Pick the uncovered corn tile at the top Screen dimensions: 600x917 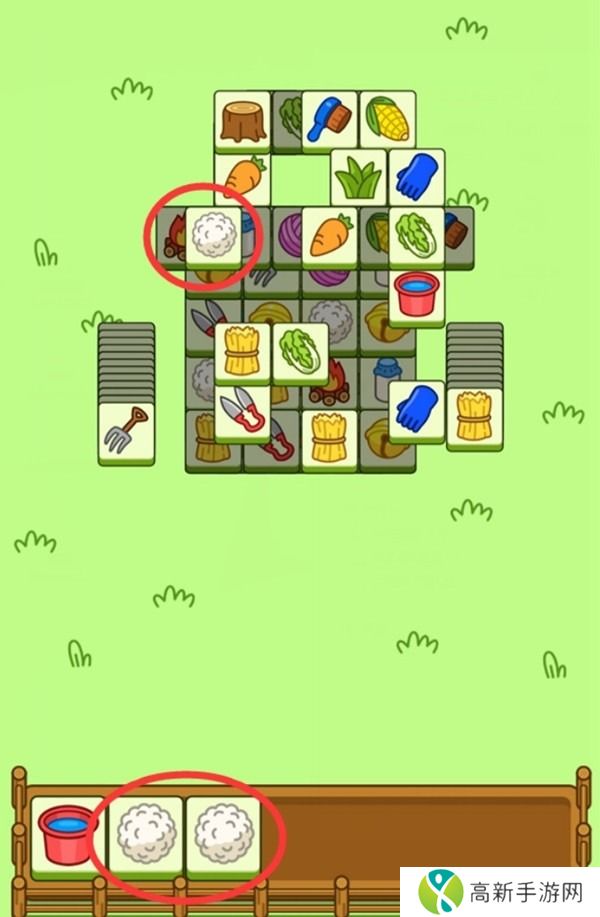click(387, 120)
